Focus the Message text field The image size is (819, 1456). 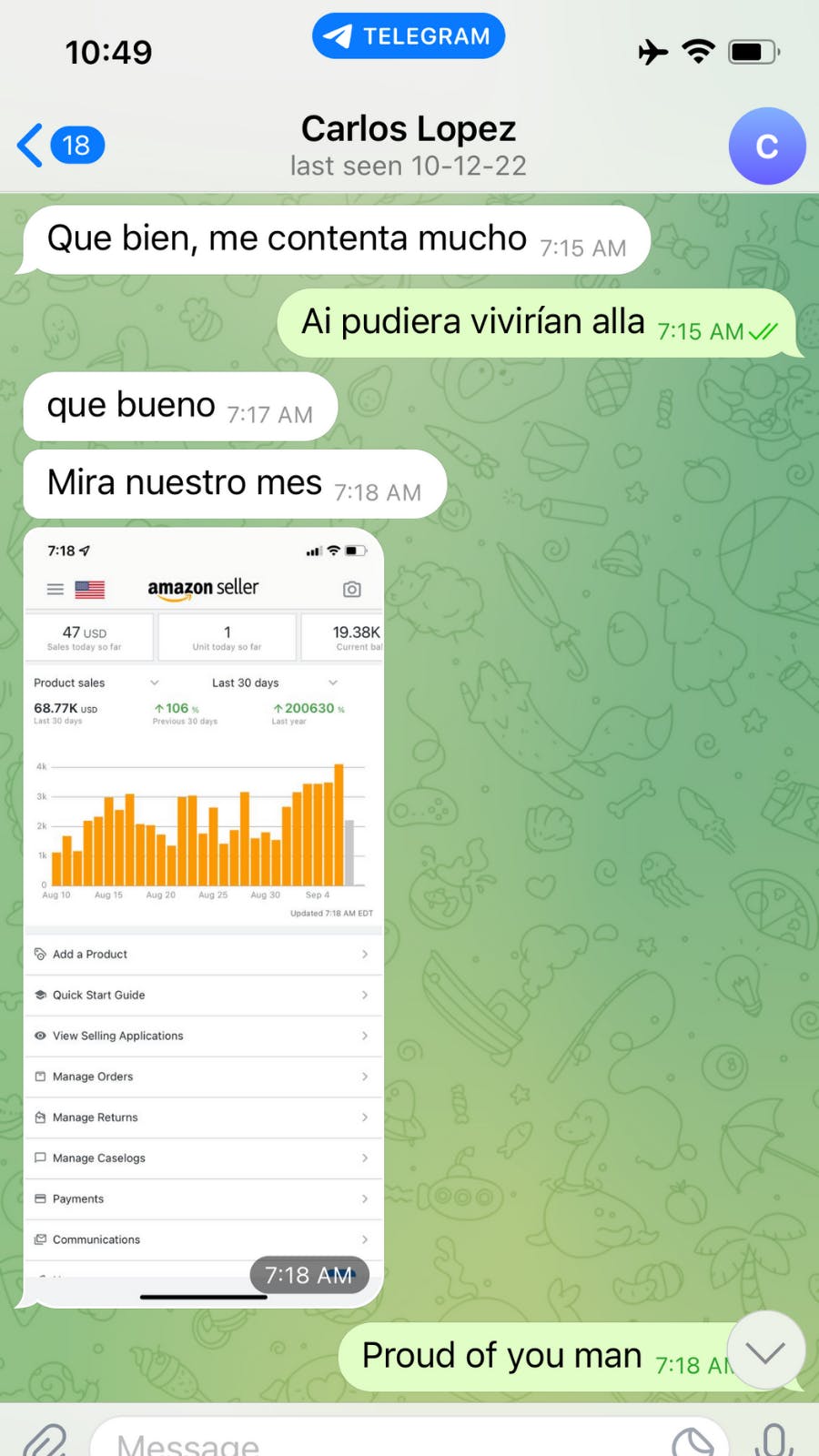[382, 1441]
